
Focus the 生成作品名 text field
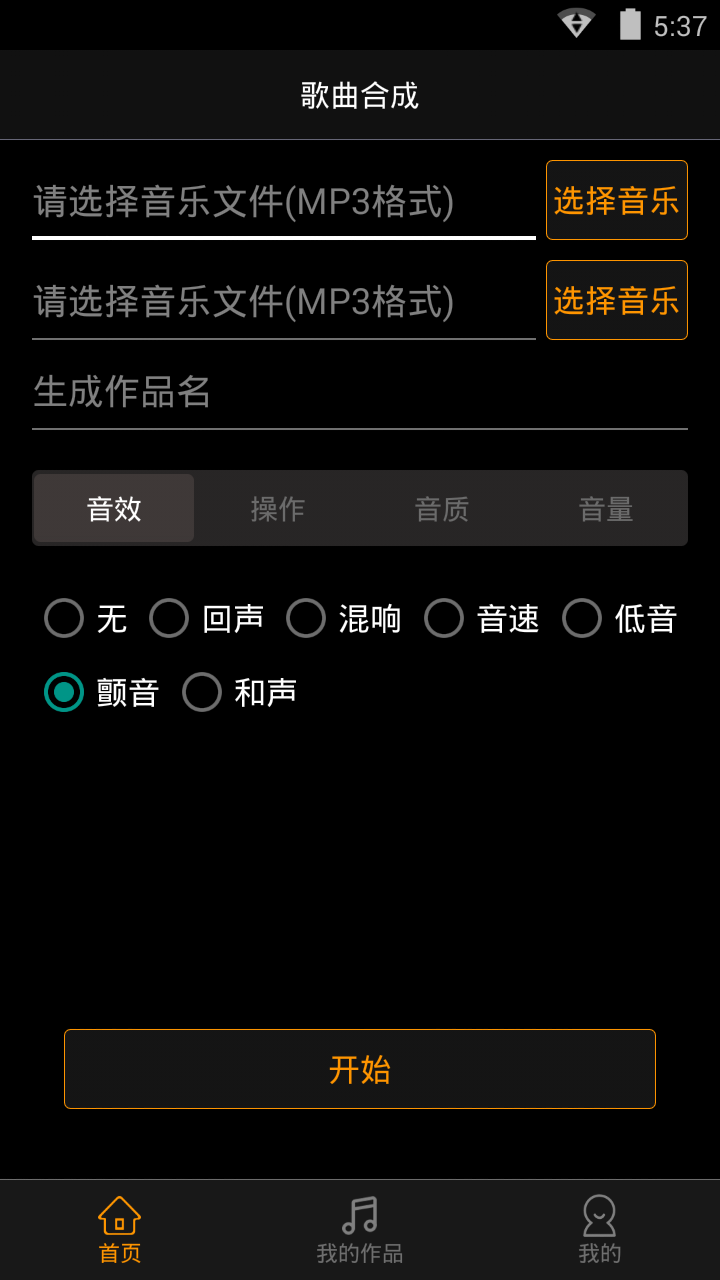360,391
